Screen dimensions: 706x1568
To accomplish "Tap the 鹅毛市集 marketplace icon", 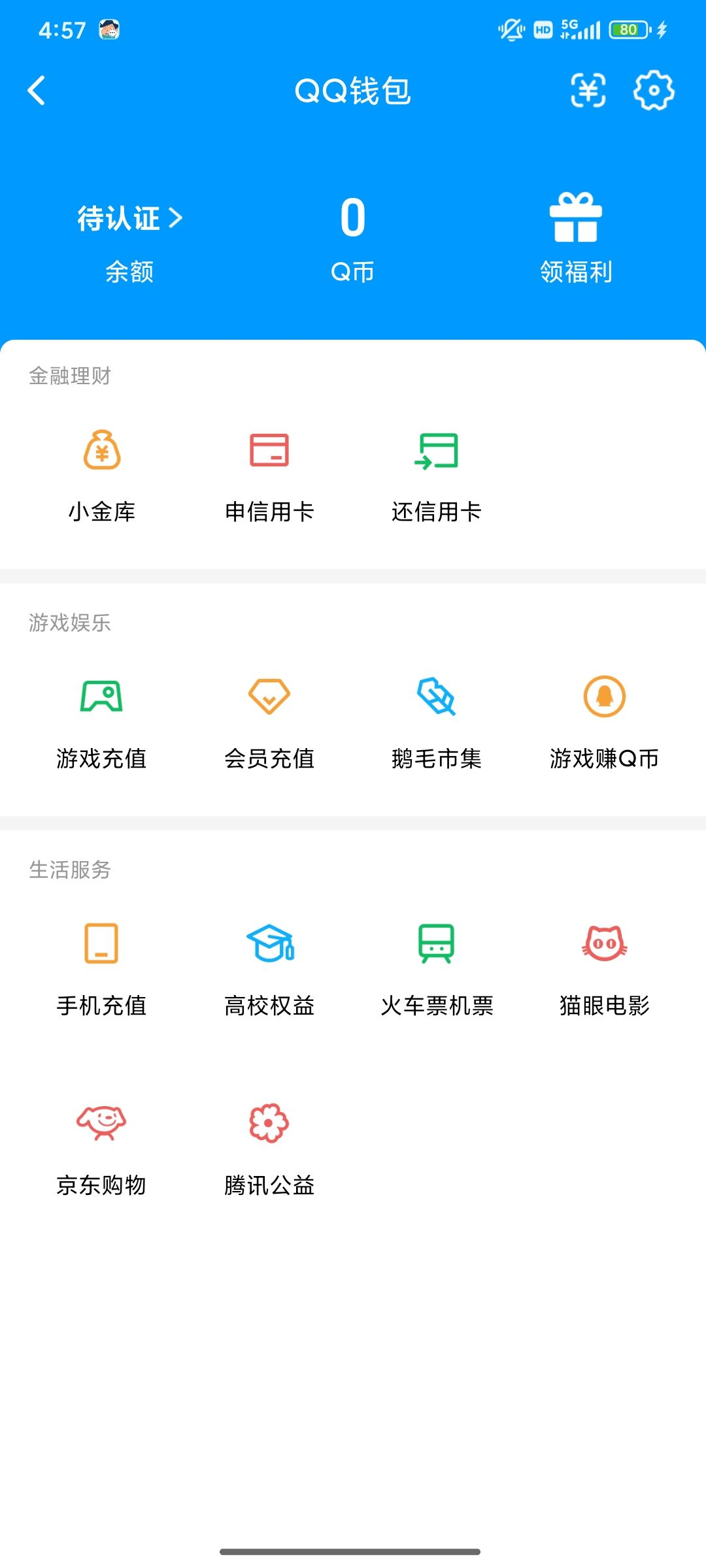I will tap(437, 698).
